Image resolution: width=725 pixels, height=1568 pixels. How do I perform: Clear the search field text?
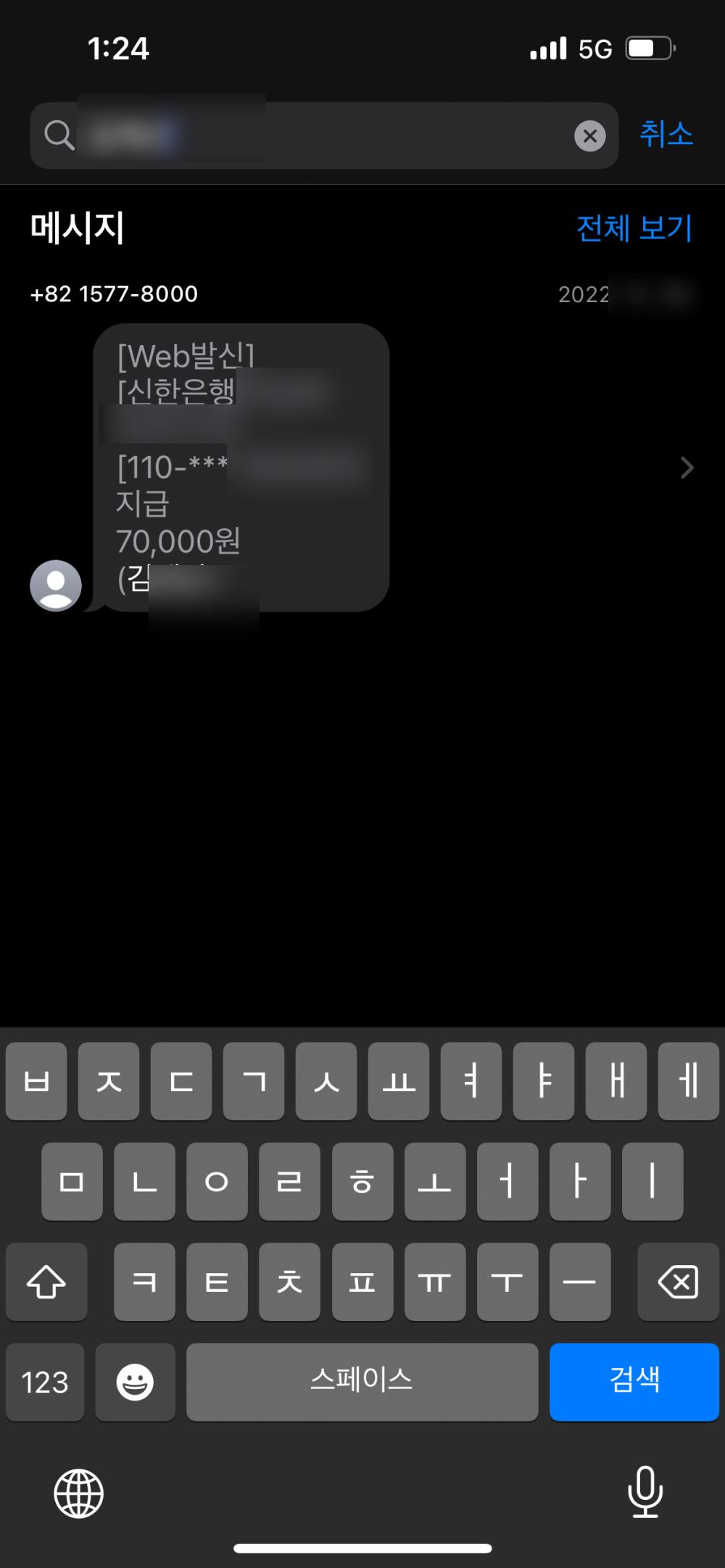(590, 136)
